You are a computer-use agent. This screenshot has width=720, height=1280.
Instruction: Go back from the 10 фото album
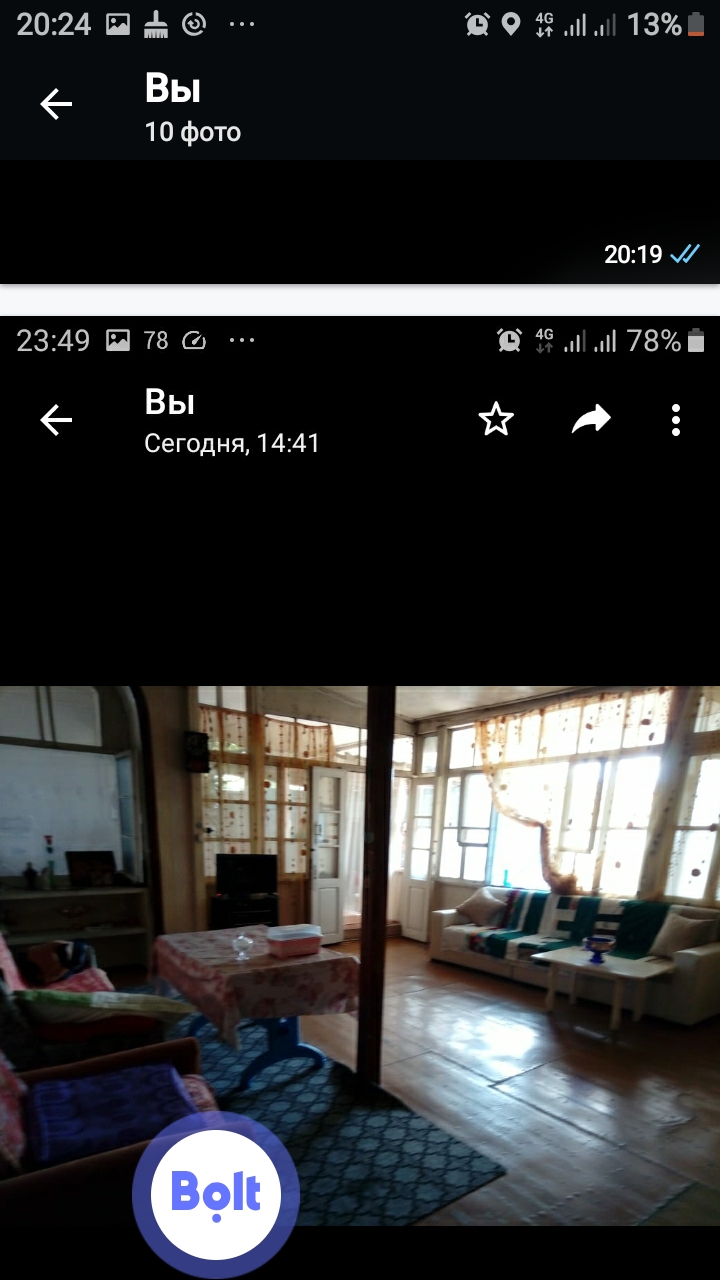(x=56, y=104)
